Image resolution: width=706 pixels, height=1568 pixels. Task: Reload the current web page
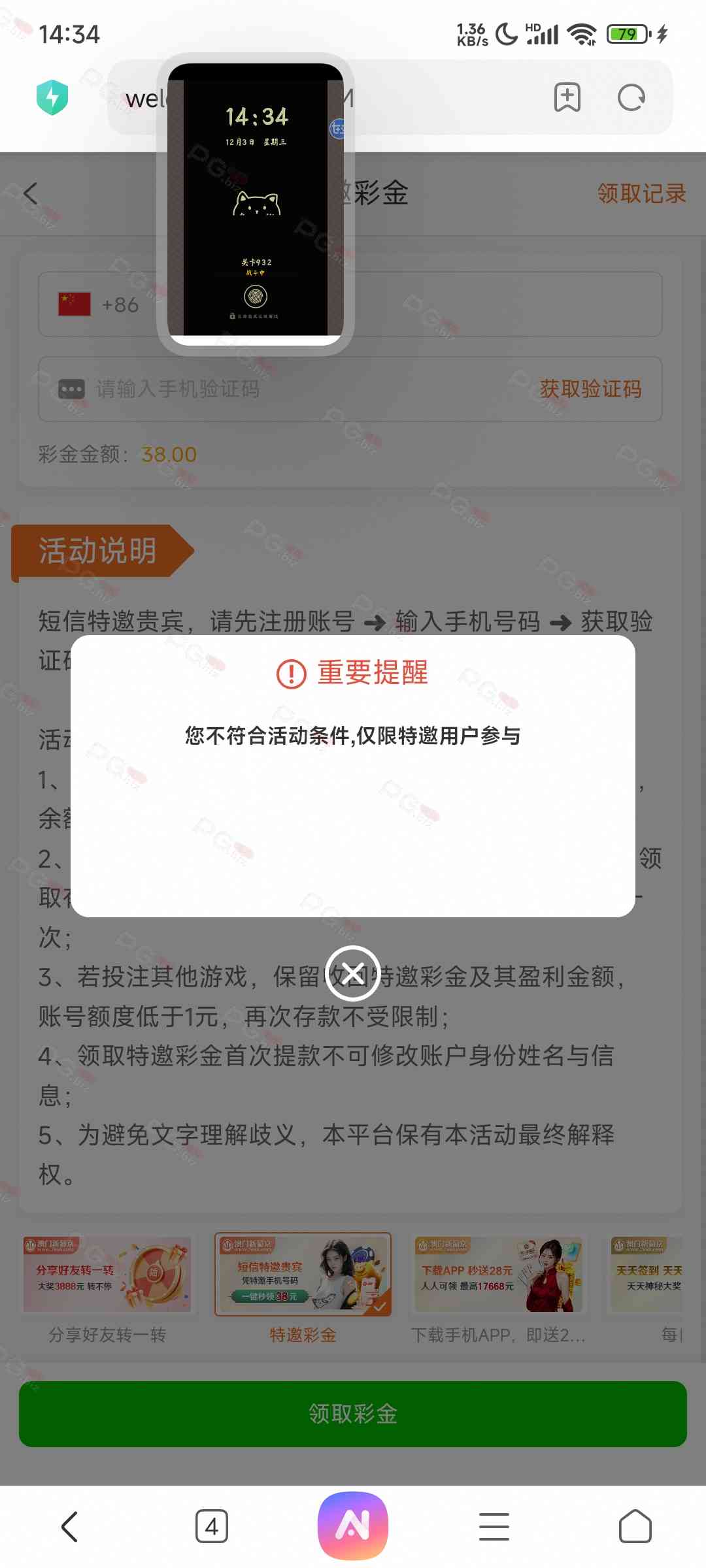point(631,98)
